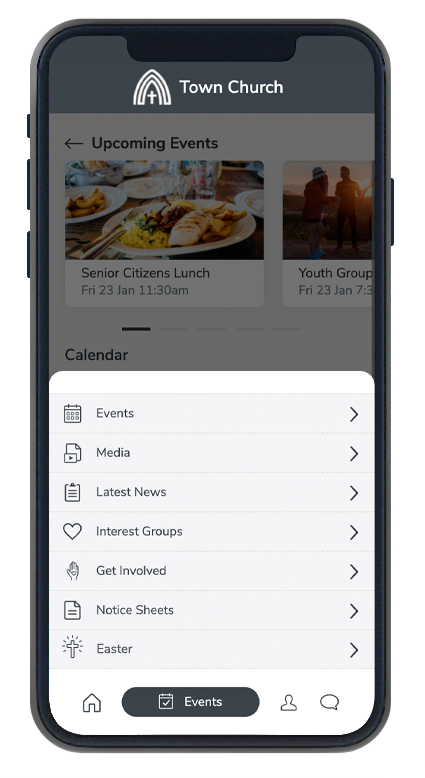Open Notice Sheets
Viewport: 425px width, 778px height.
212,610
